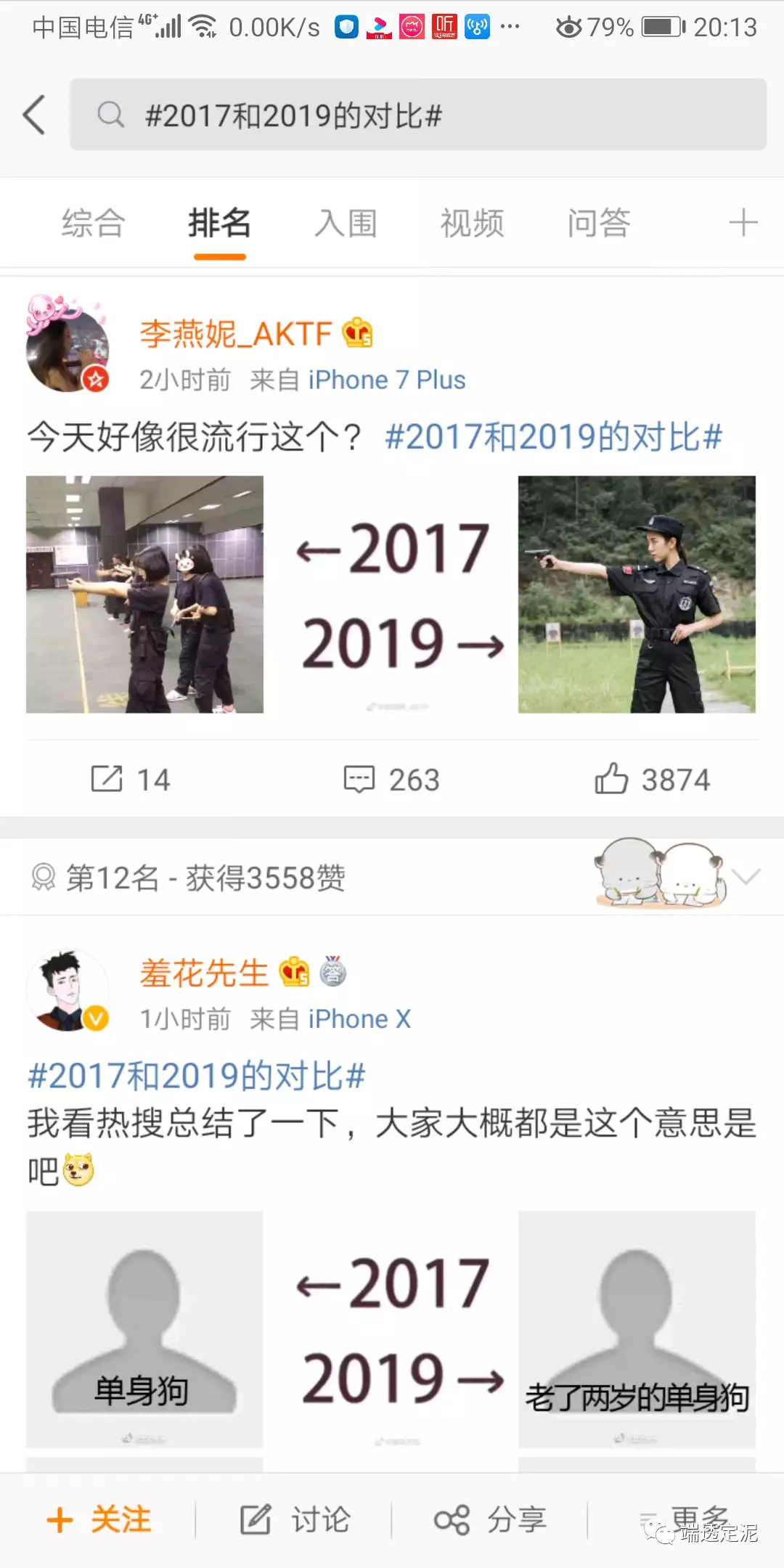Switch to the 入围 tab

coord(346,223)
